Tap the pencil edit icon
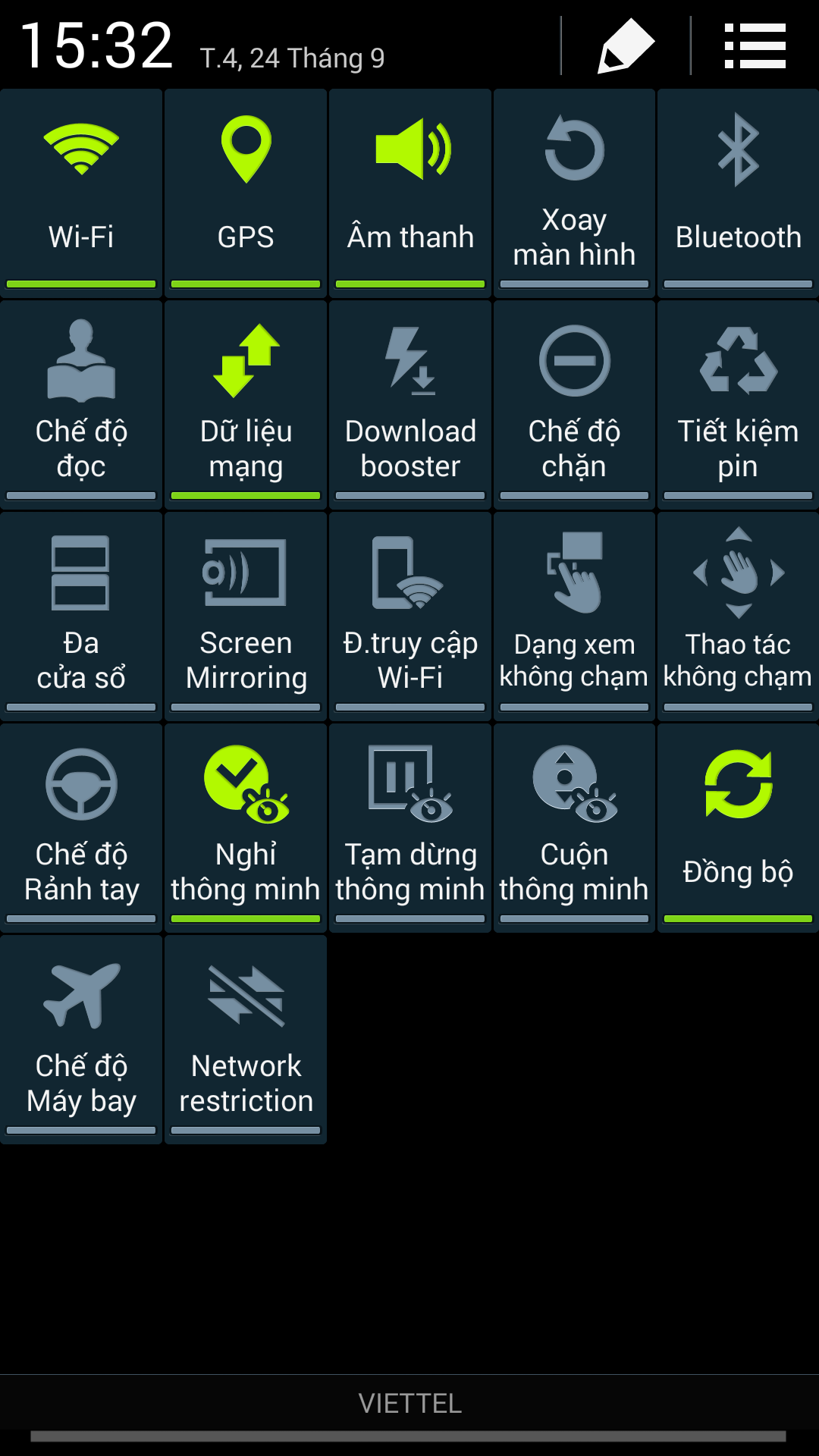819x1456 pixels. [626, 45]
